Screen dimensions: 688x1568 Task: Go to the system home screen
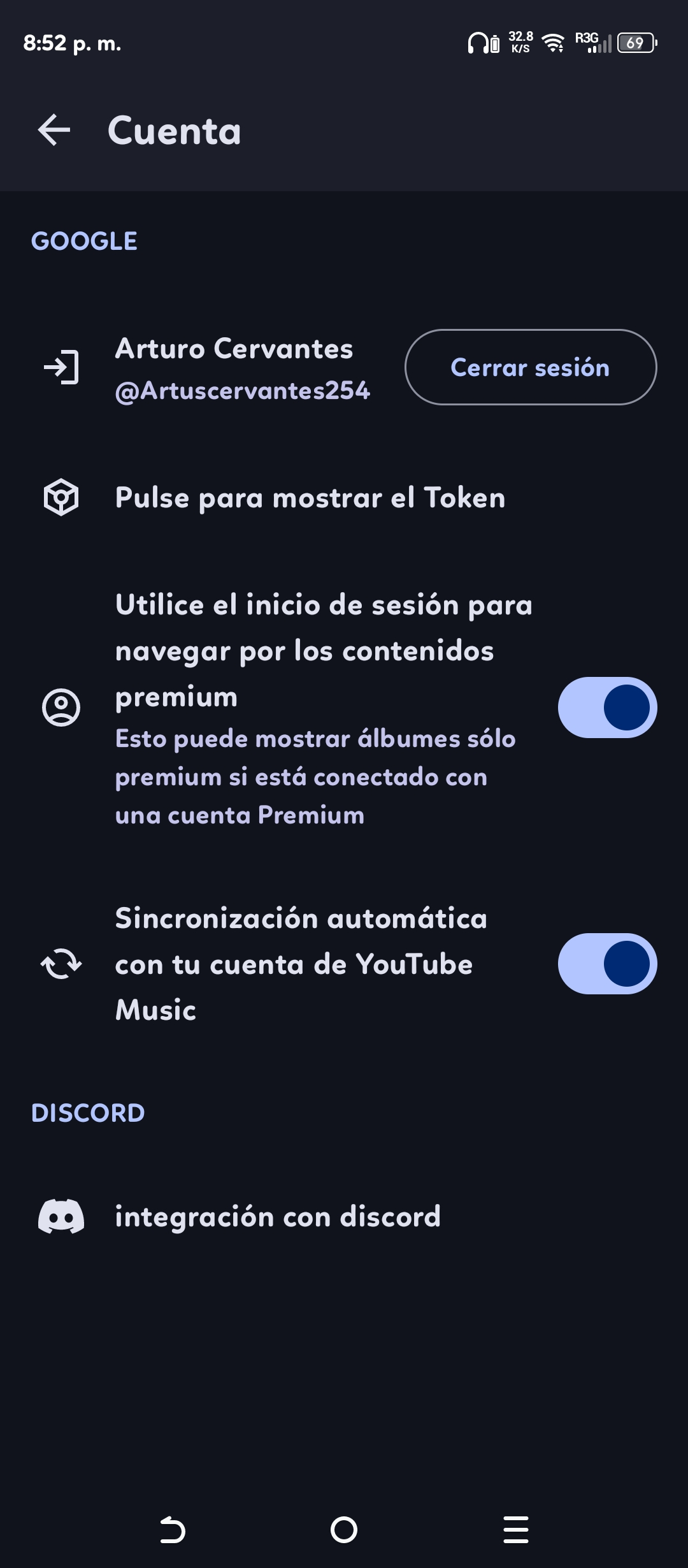tap(344, 1529)
